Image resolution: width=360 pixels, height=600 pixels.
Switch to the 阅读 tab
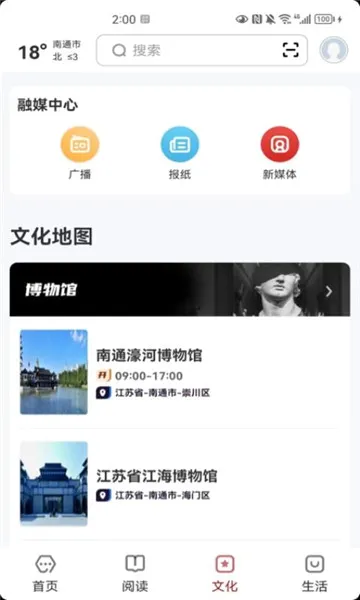pyautogui.click(x=135, y=574)
